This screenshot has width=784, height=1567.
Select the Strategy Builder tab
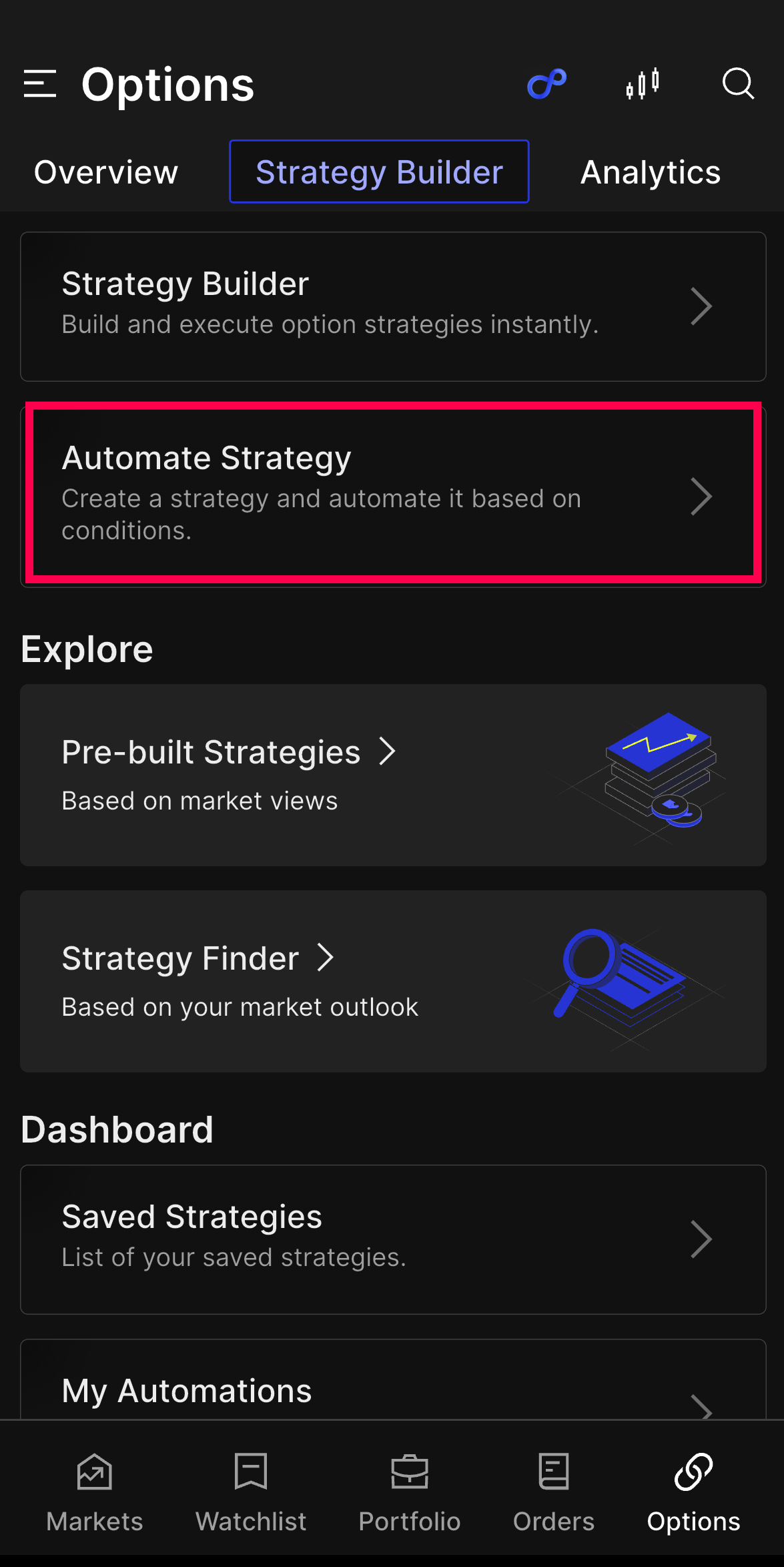click(x=379, y=172)
